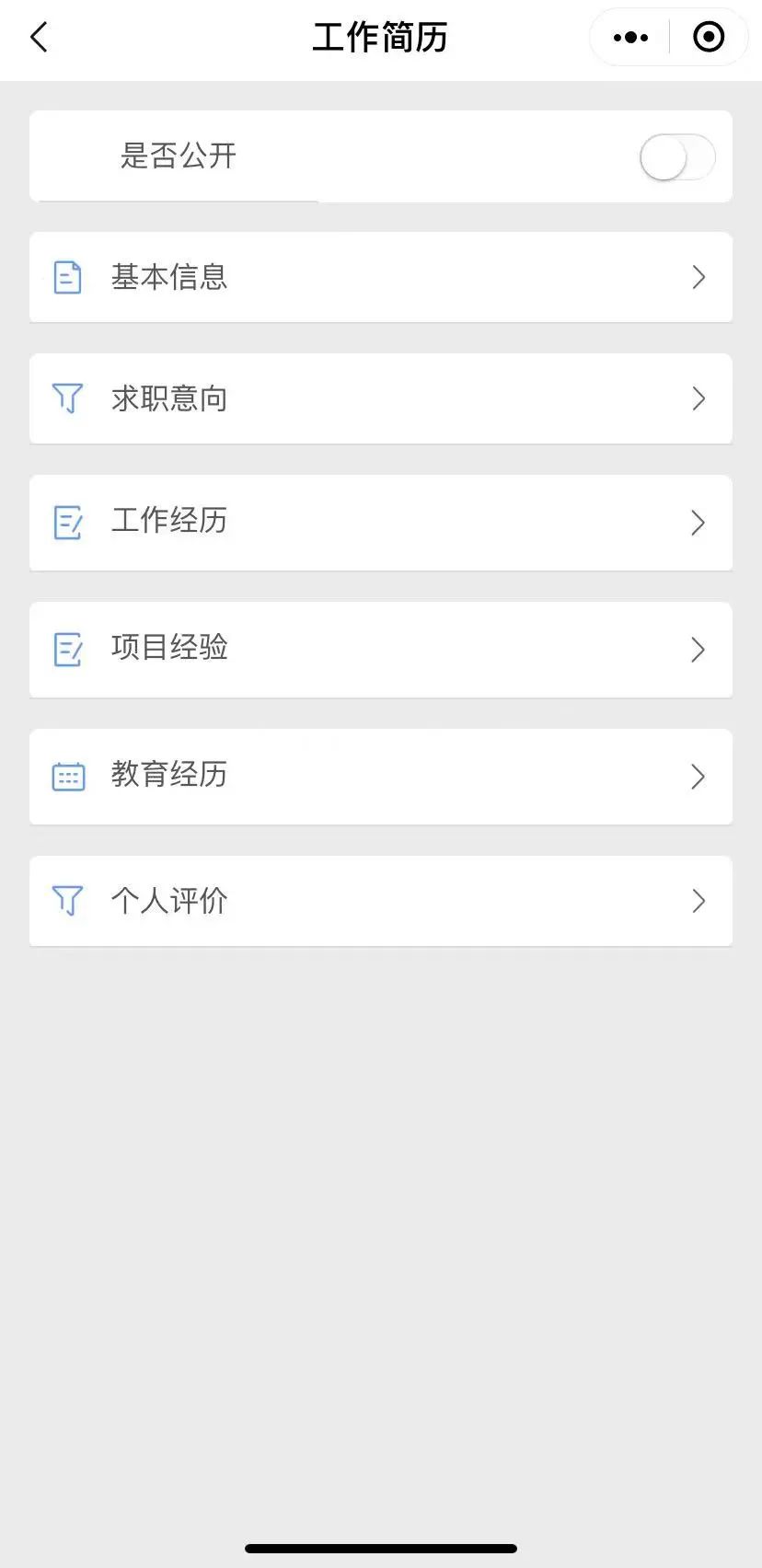Open the 工作经历 section
762x1568 pixels.
pyautogui.click(x=380, y=522)
